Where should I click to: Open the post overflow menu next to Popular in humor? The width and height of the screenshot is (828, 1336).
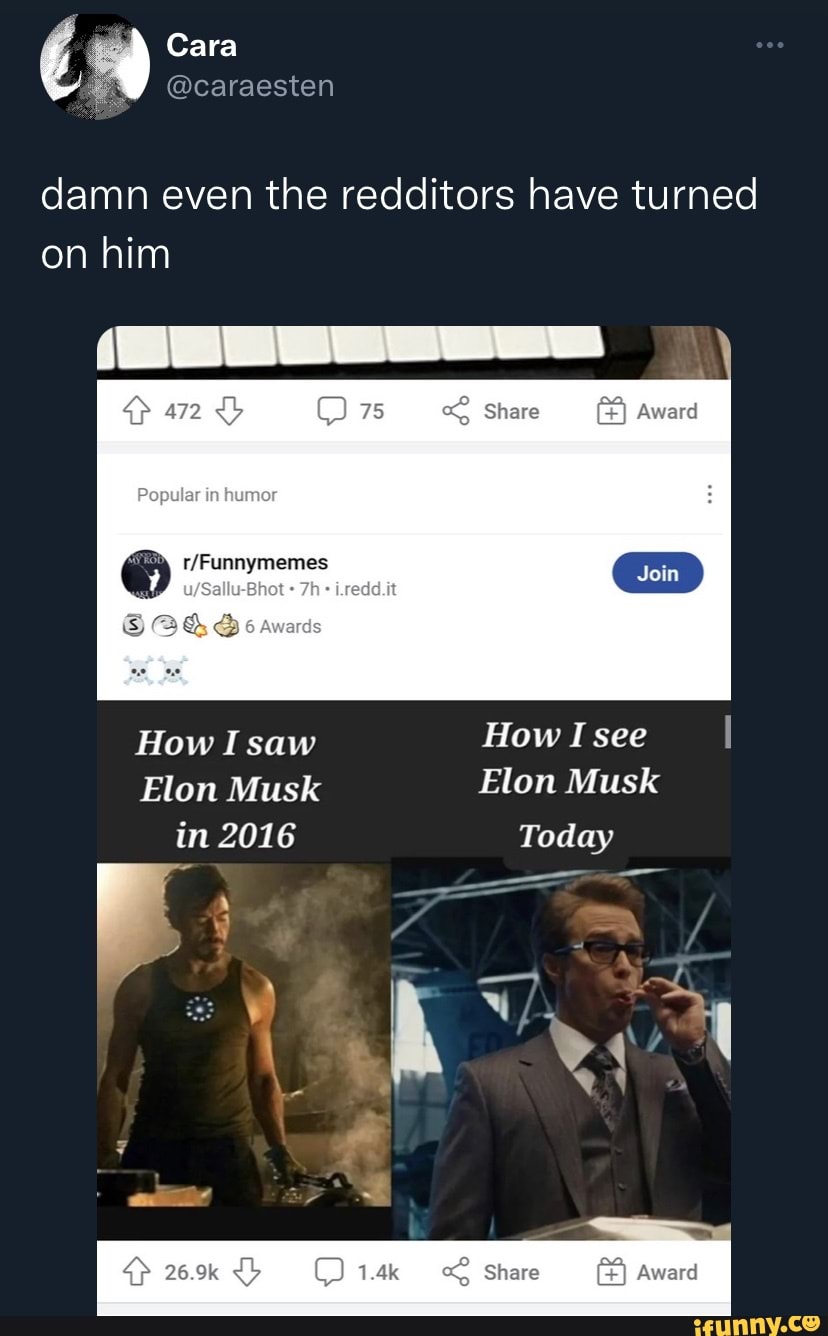tap(710, 493)
